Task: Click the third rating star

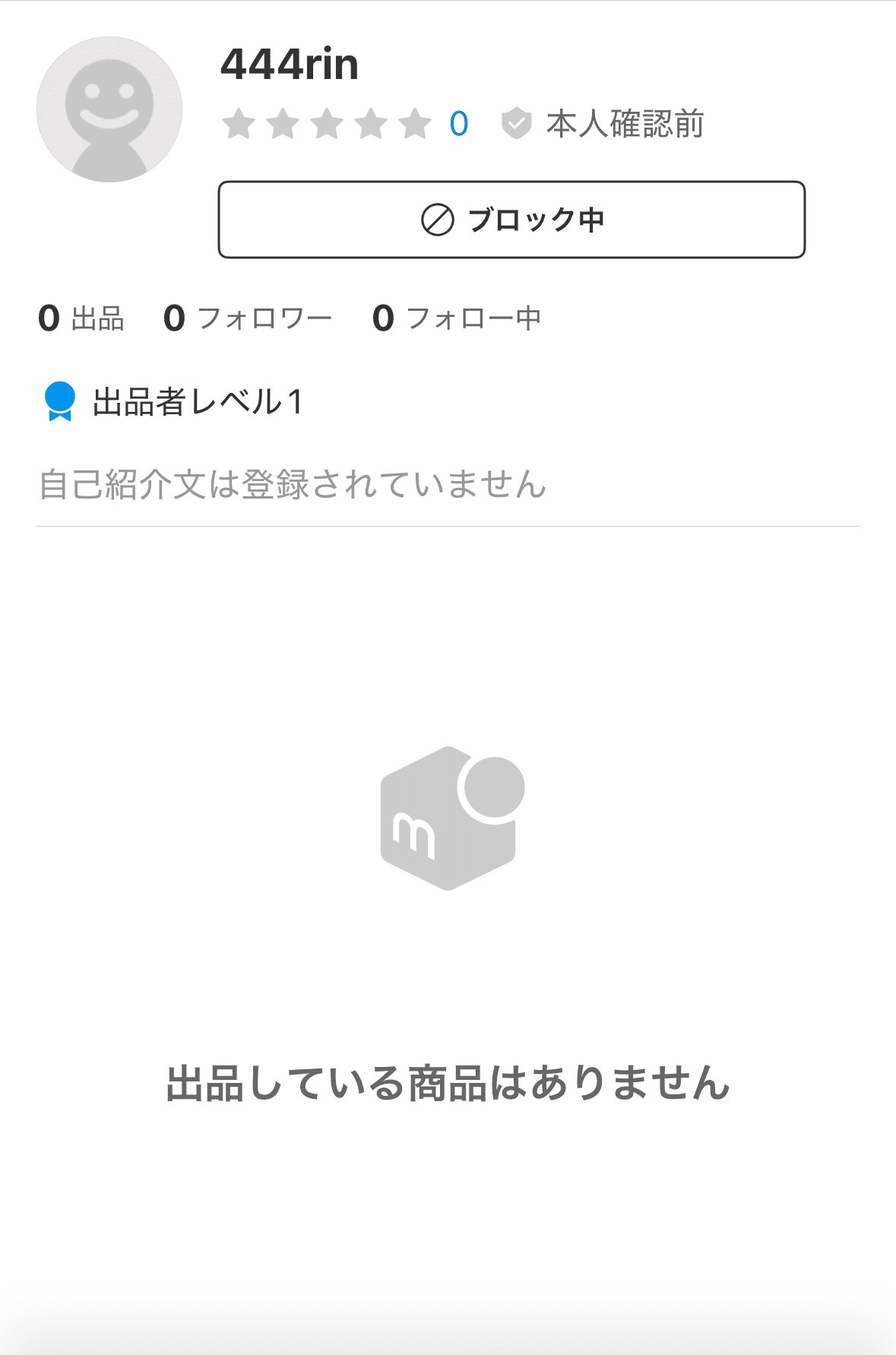Action: coord(327,125)
